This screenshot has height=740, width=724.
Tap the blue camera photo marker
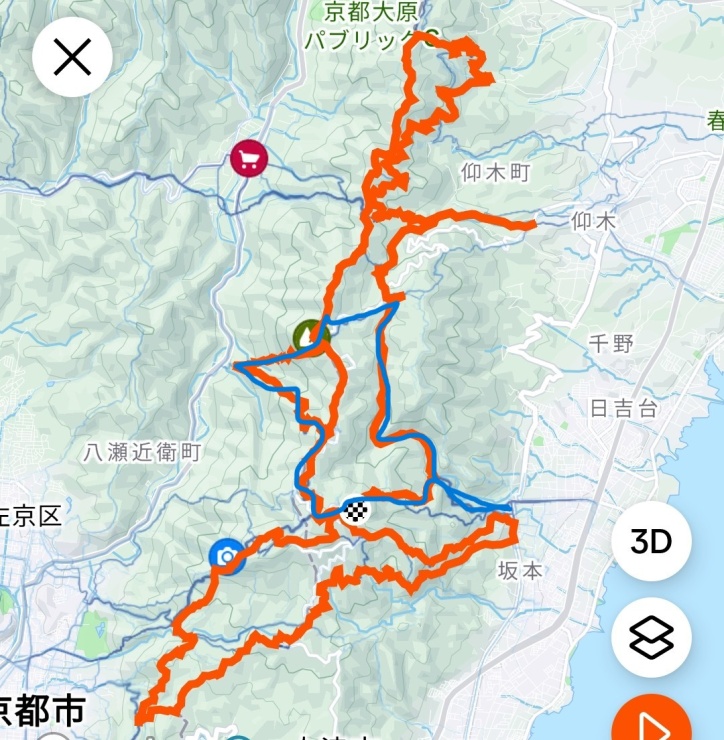coord(227,556)
